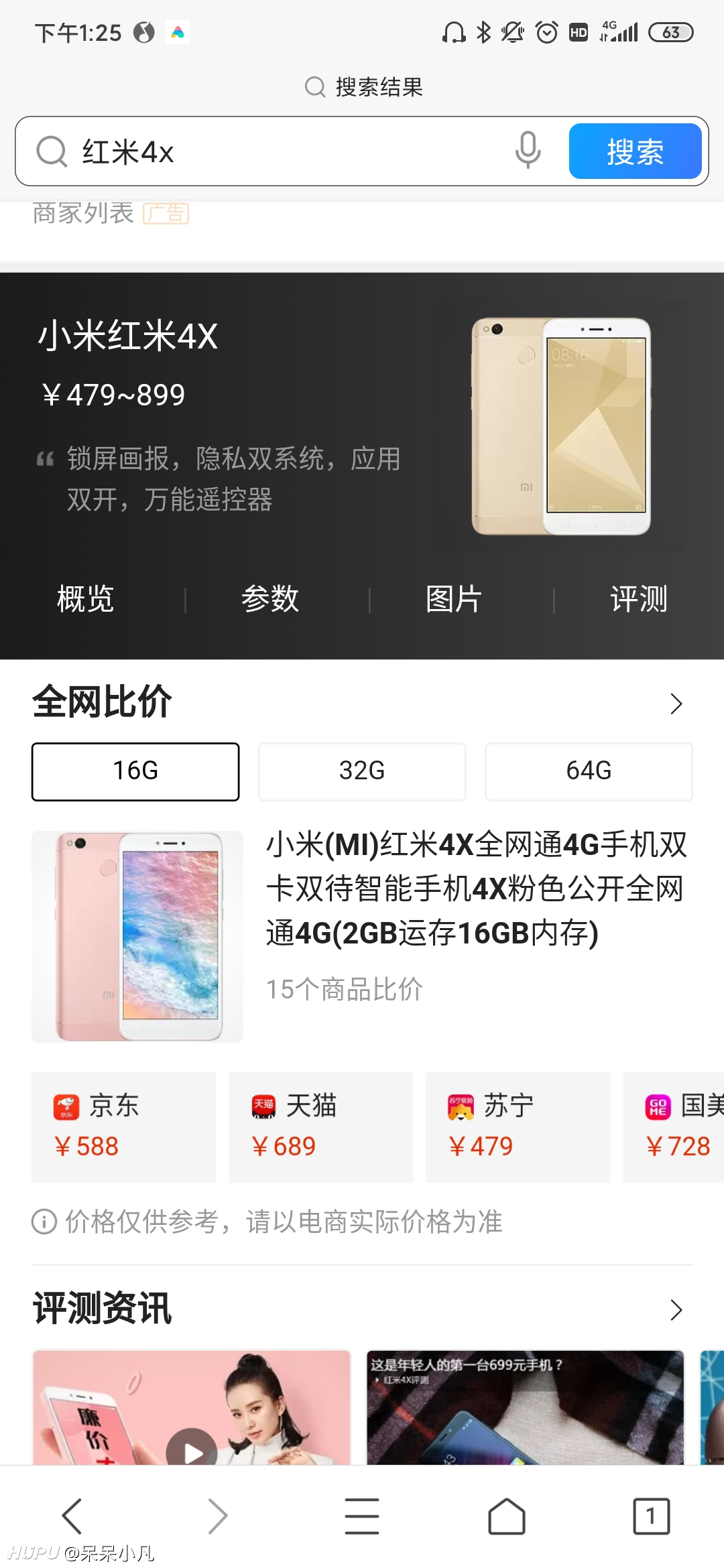
Task: Open the tabs switcher showing 1
Action: coord(651,1516)
